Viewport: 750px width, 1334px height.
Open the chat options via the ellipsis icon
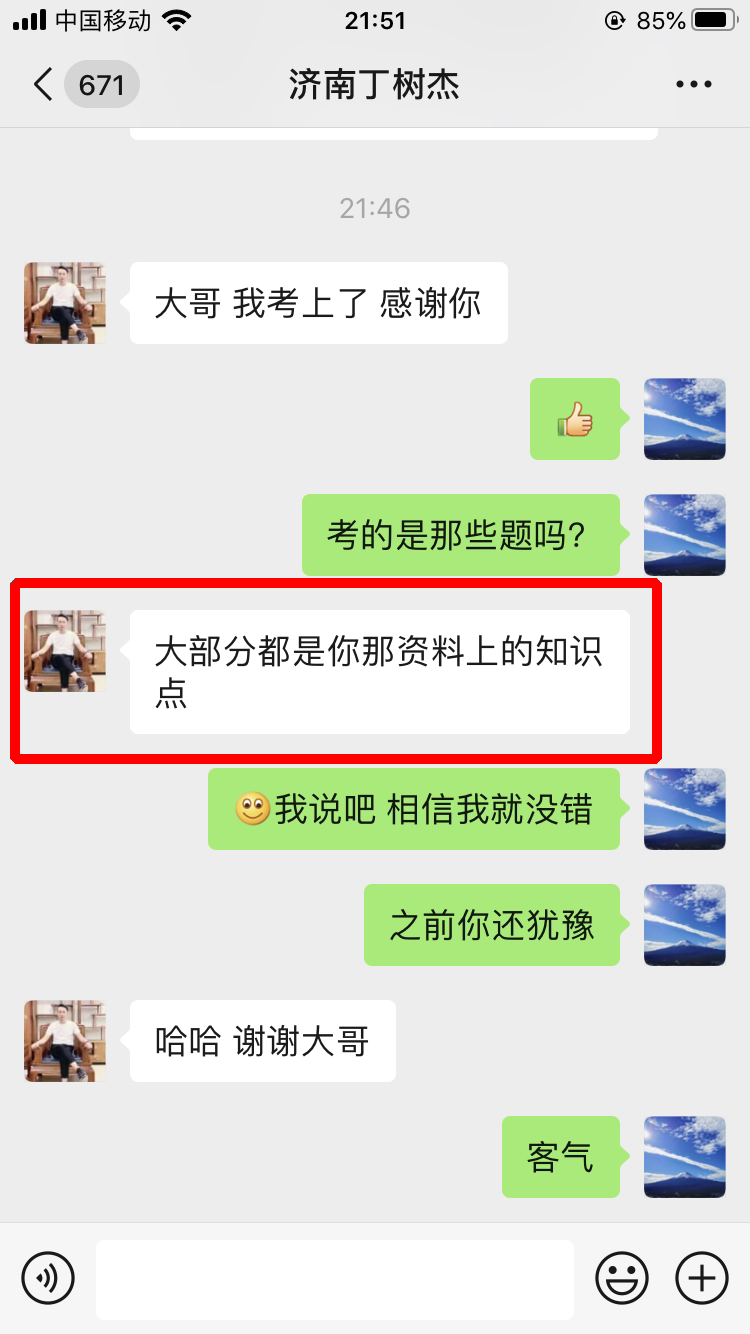(695, 84)
